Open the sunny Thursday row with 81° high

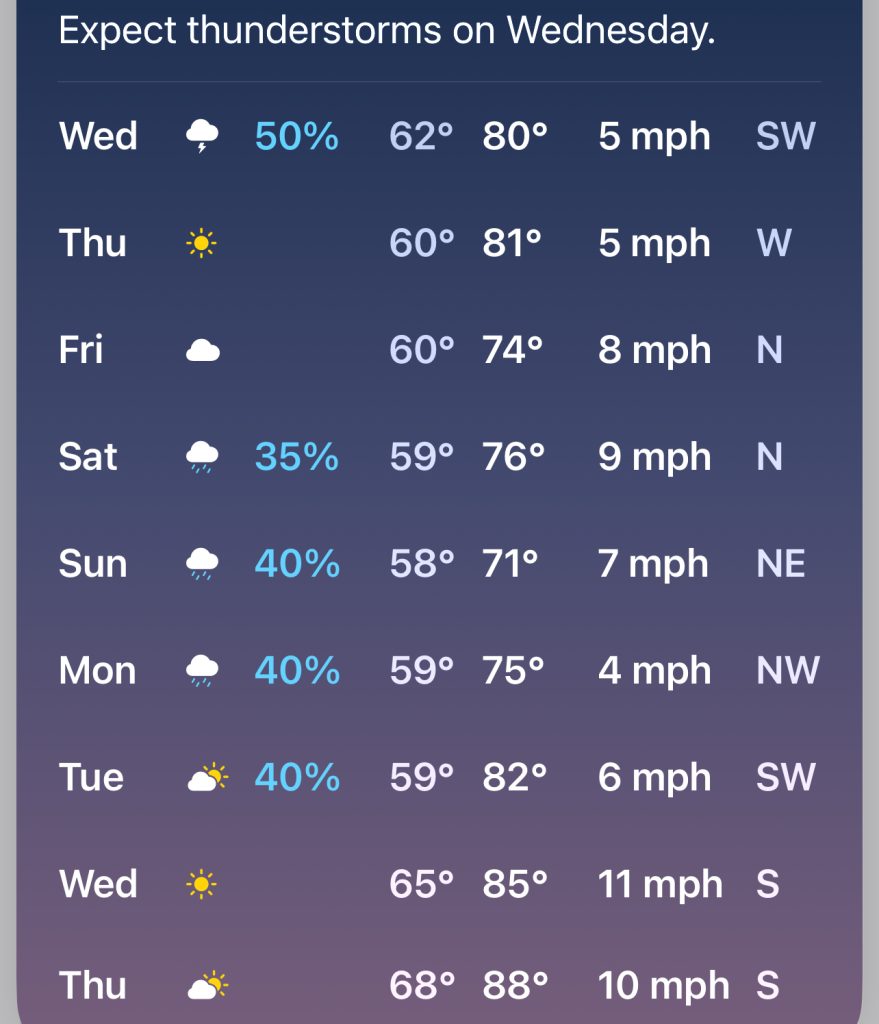coord(438,243)
